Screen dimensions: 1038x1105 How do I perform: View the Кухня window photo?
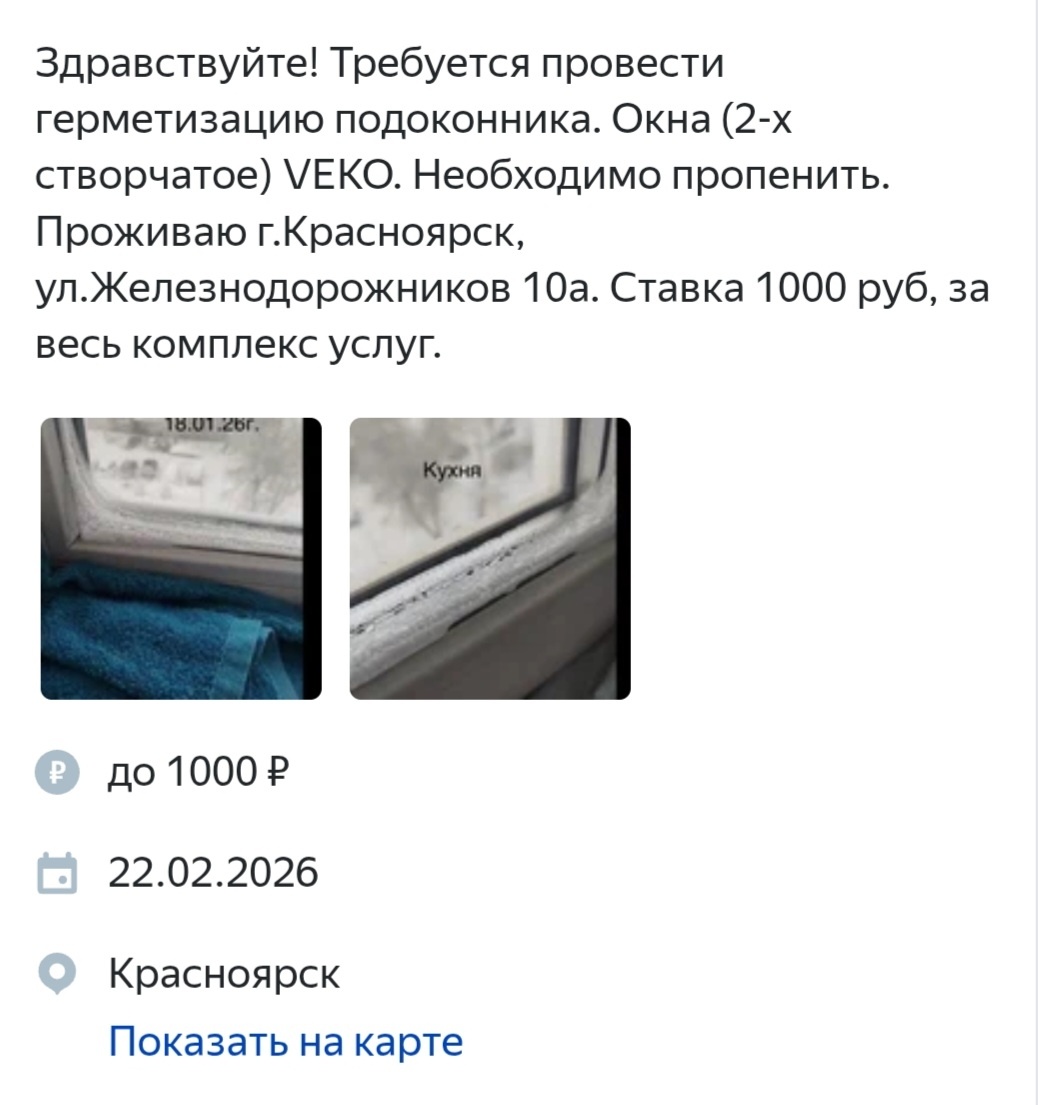pyautogui.click(x=490, y=555)
